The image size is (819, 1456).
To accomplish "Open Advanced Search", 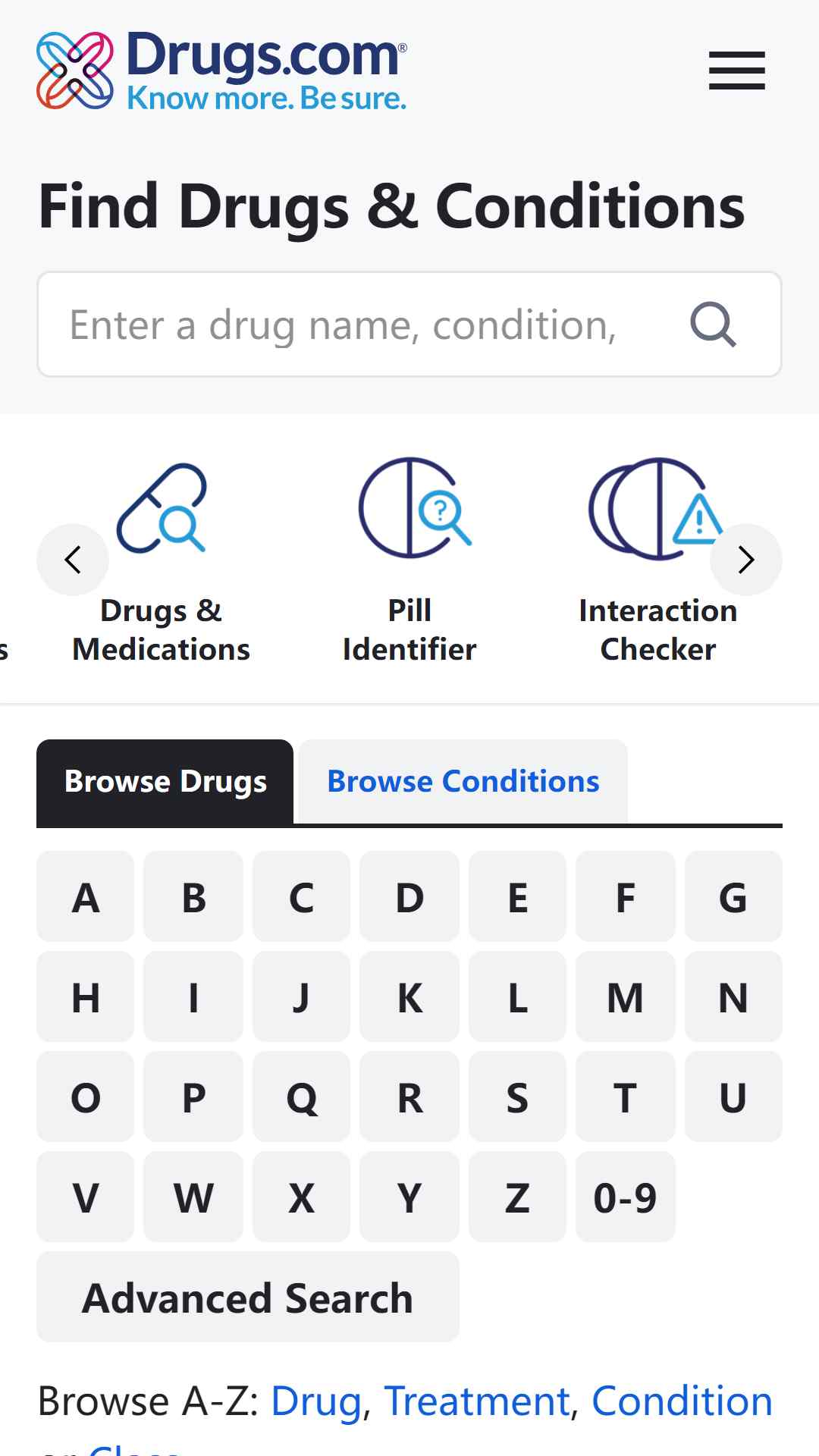I will (x=248, y=1298).
